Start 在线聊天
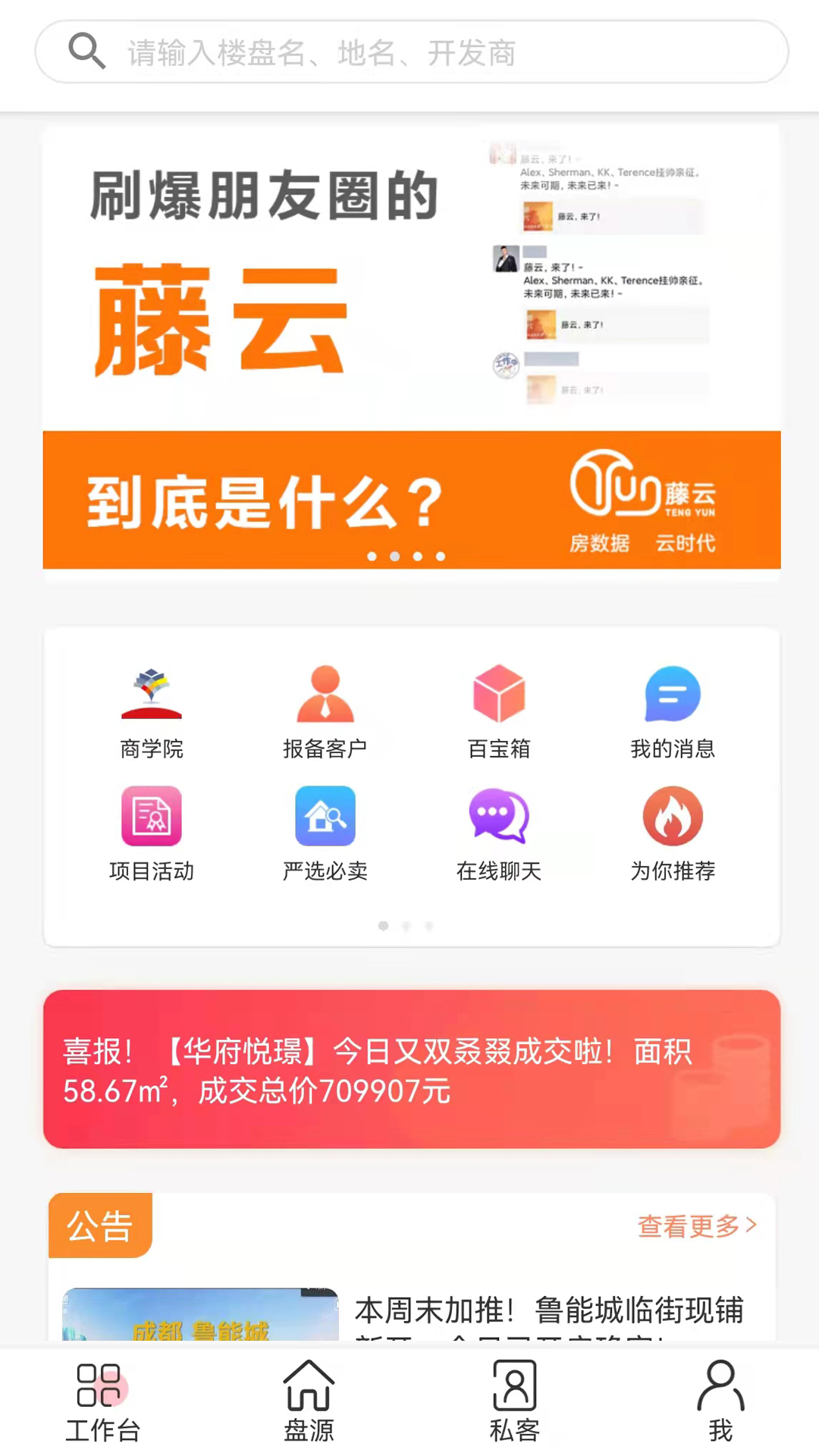819x1456 pixels. [499, 834]
